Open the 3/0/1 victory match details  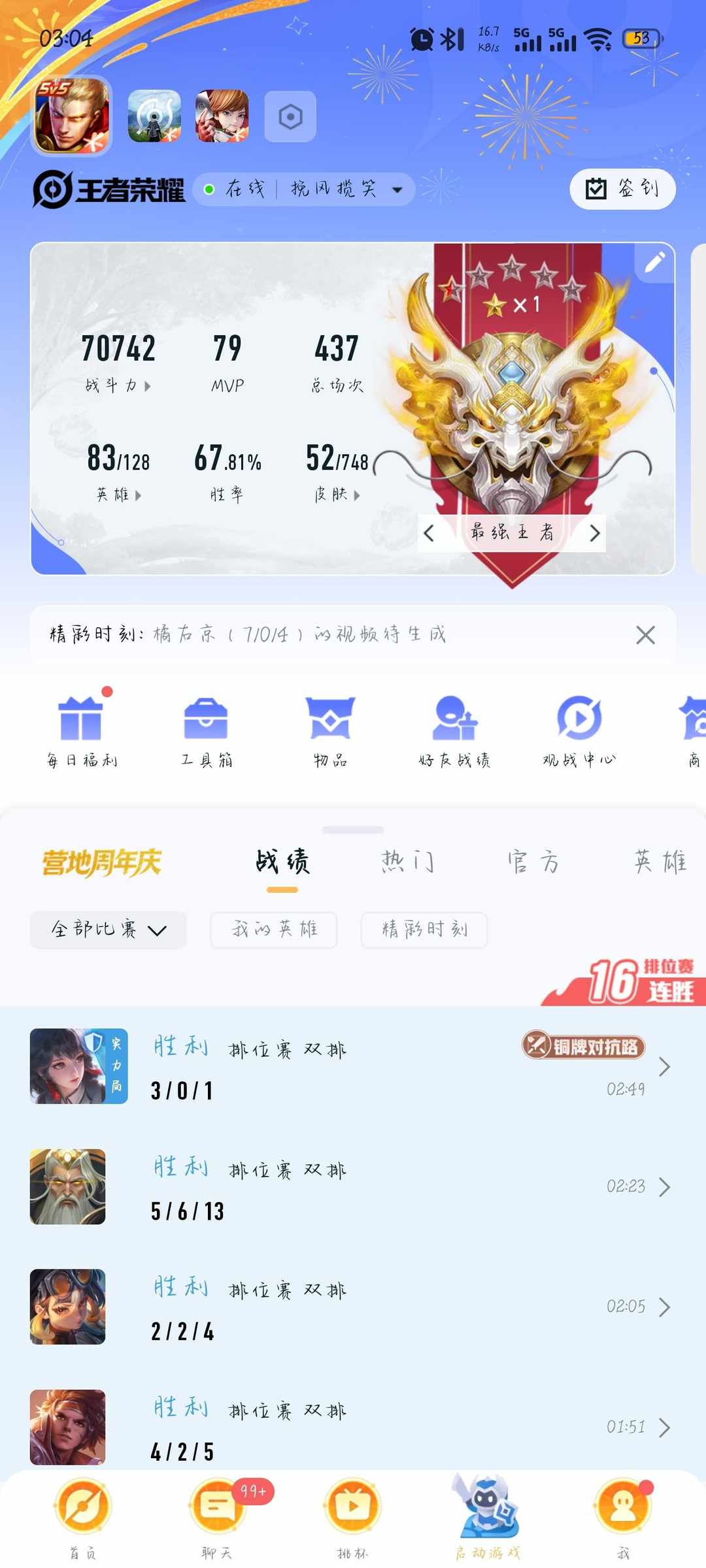point(353,1065)
